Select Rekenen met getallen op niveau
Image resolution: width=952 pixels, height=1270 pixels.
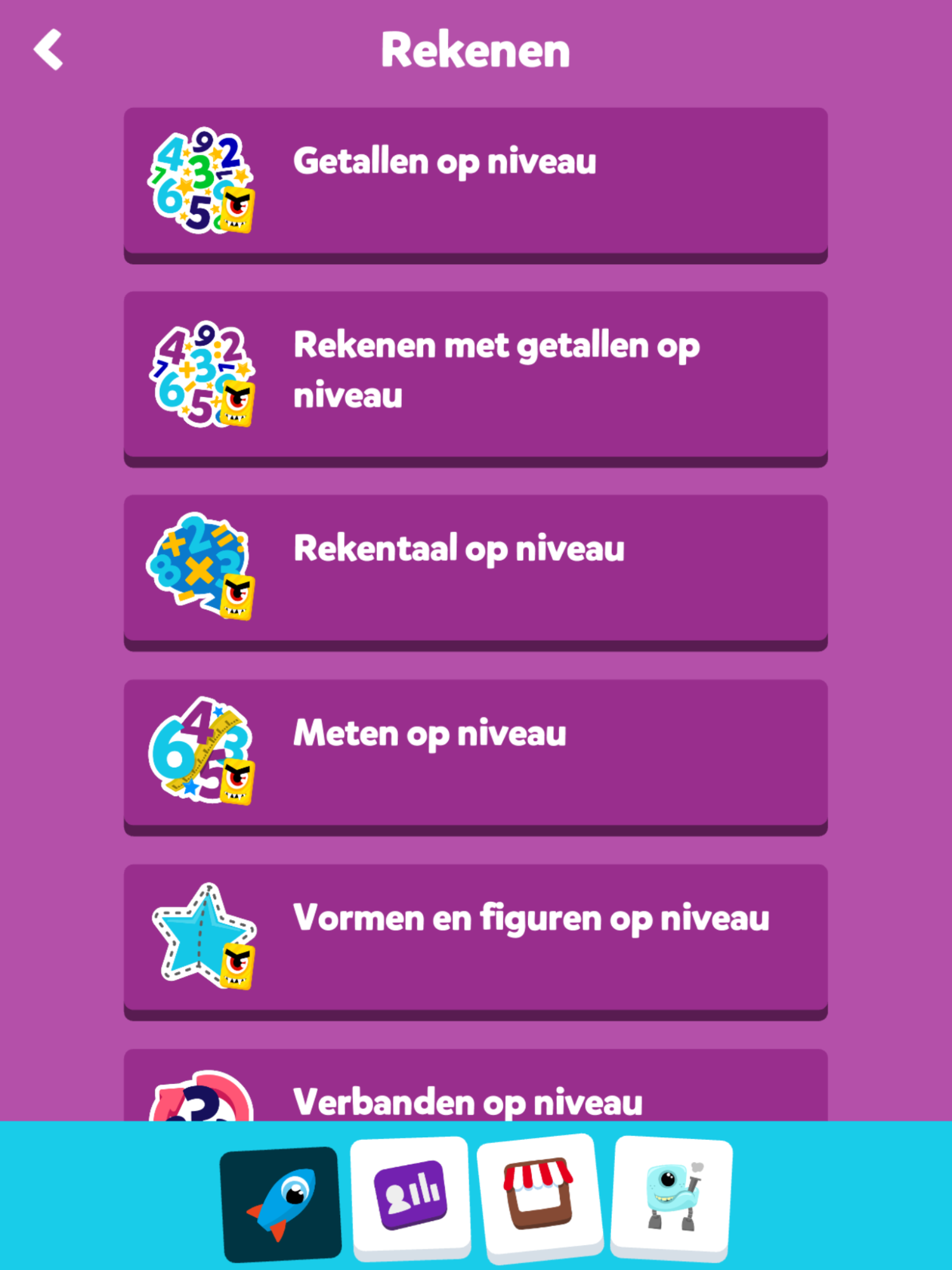(x=475, y=375)
